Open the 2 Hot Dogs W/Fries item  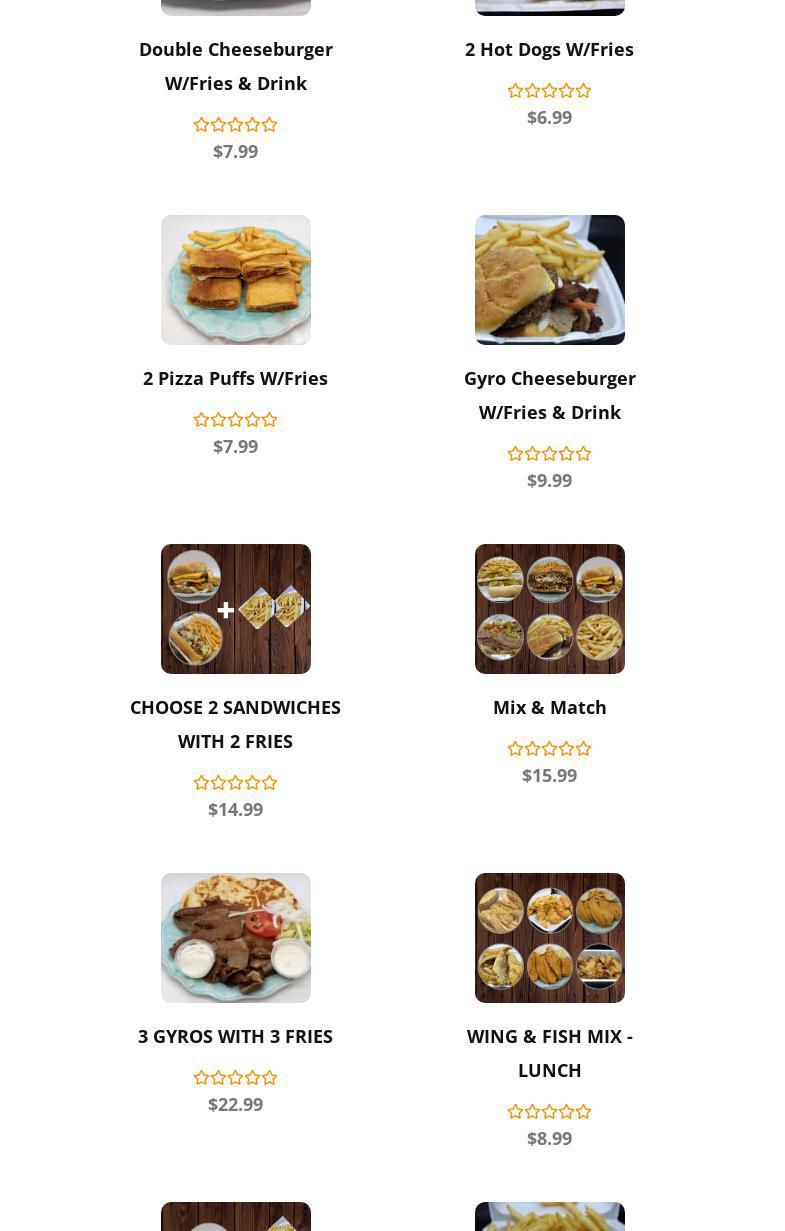click(x=549, y=49)
